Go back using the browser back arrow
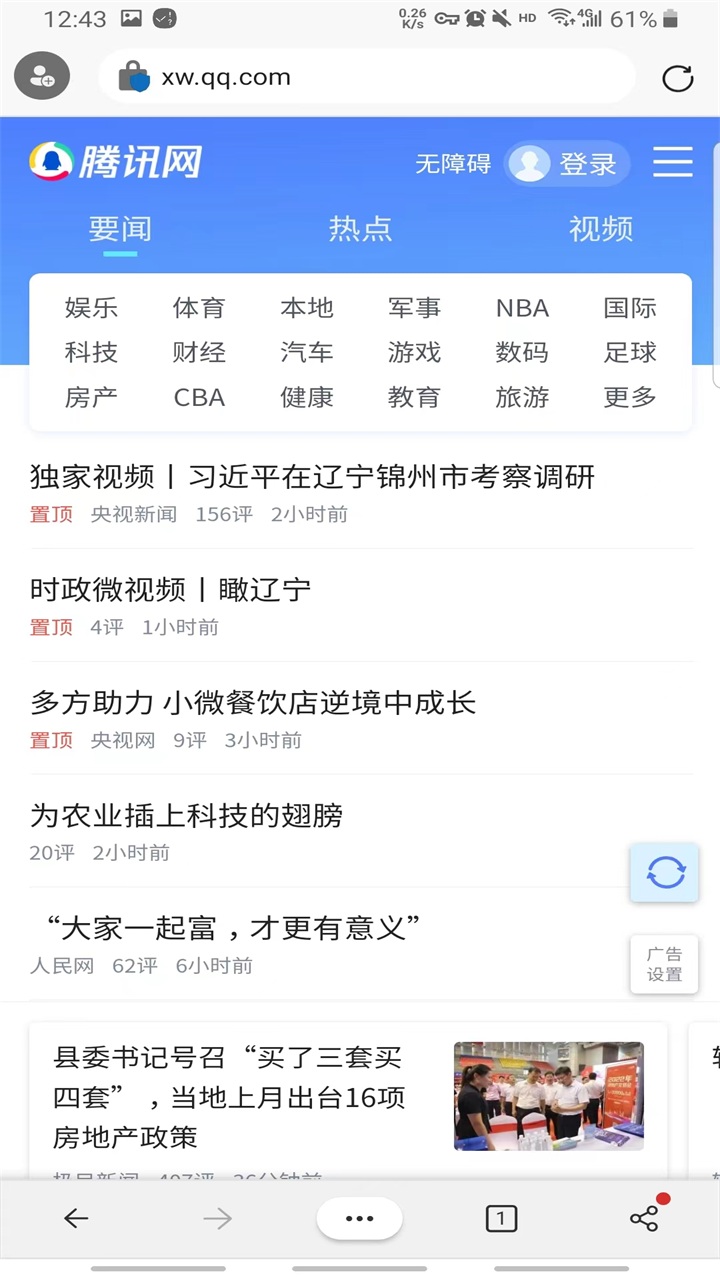 pos(76,1218)
